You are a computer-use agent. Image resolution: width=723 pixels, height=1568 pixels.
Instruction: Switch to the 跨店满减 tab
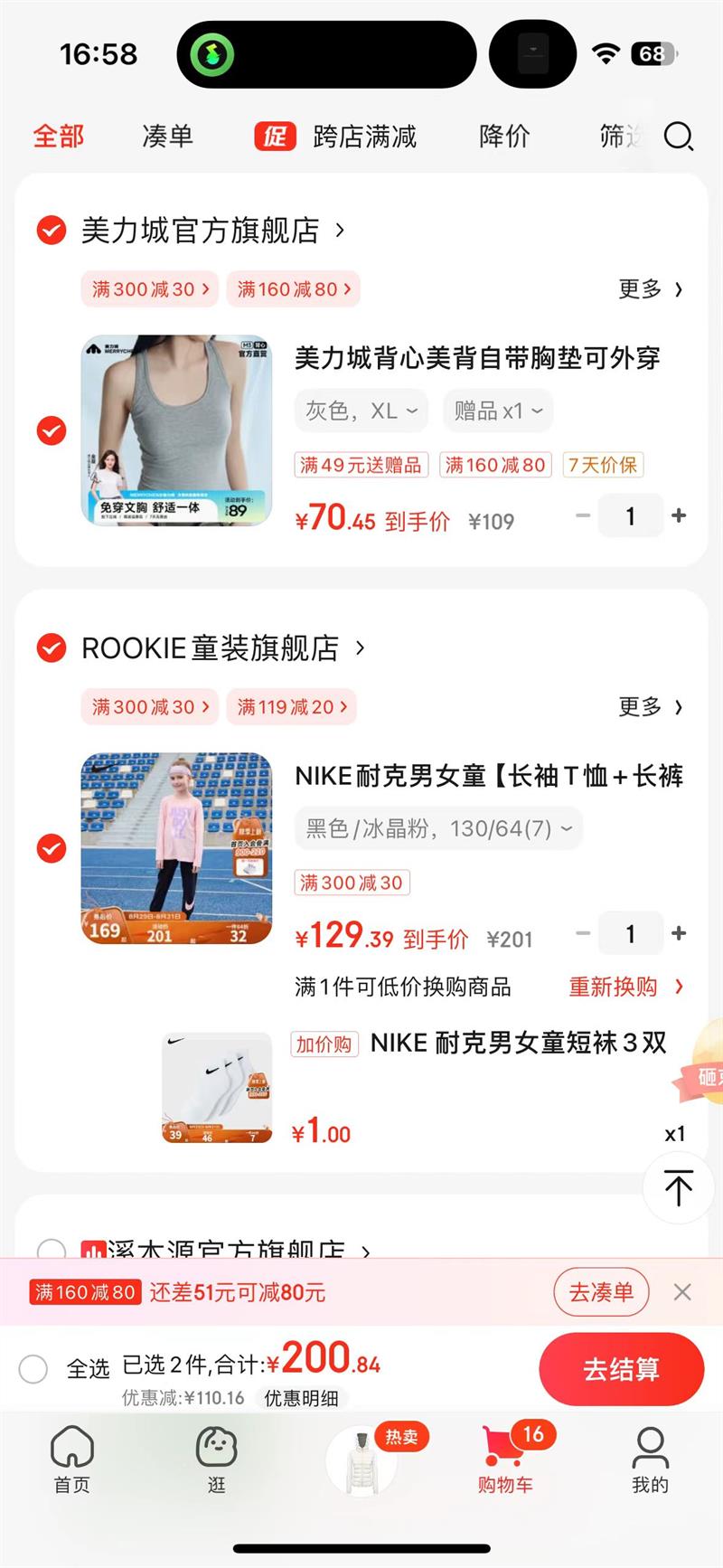click(364, 137)
